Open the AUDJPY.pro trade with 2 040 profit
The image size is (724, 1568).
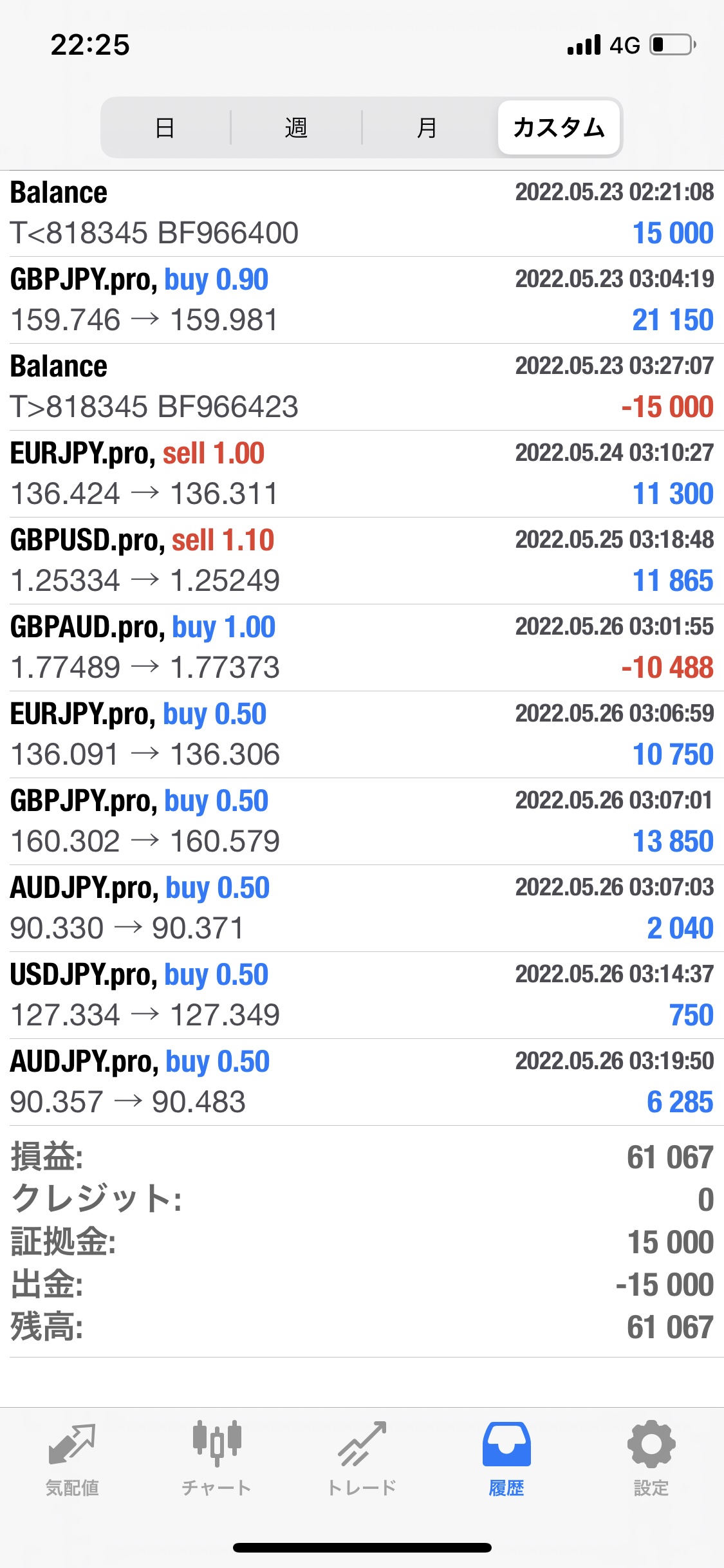click(x=362, y=908)
